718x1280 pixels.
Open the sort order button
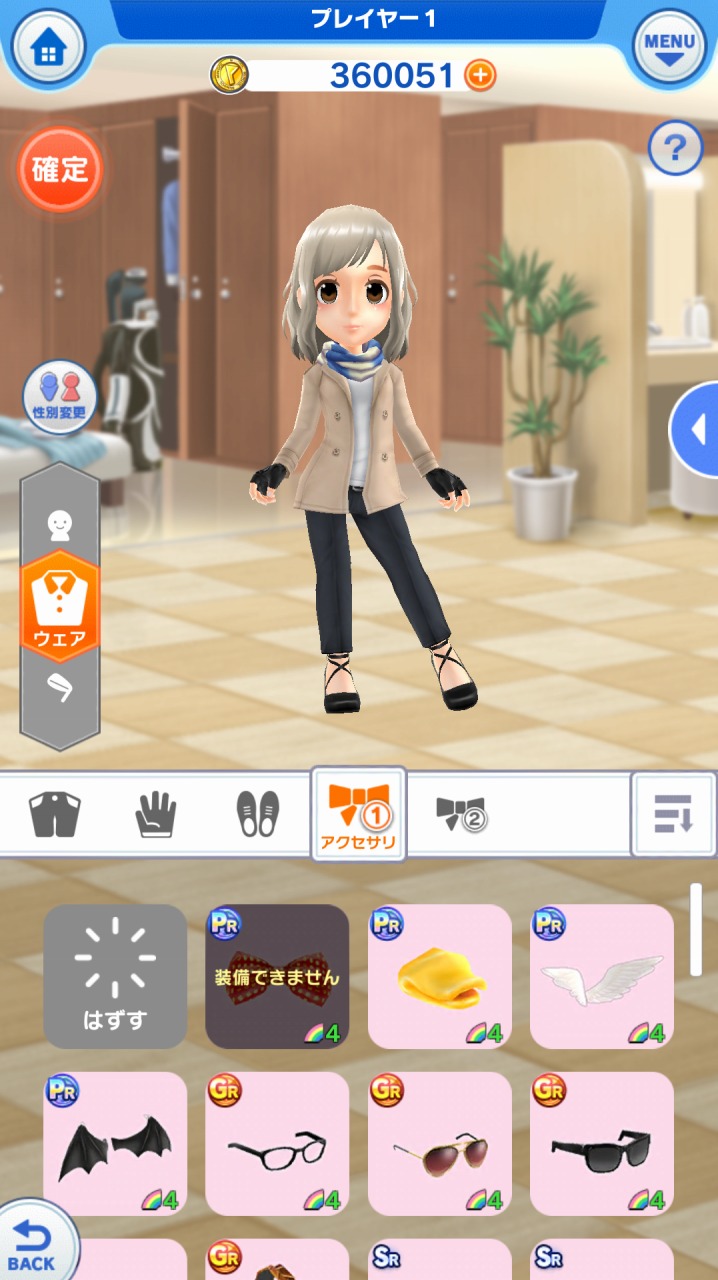673,815
